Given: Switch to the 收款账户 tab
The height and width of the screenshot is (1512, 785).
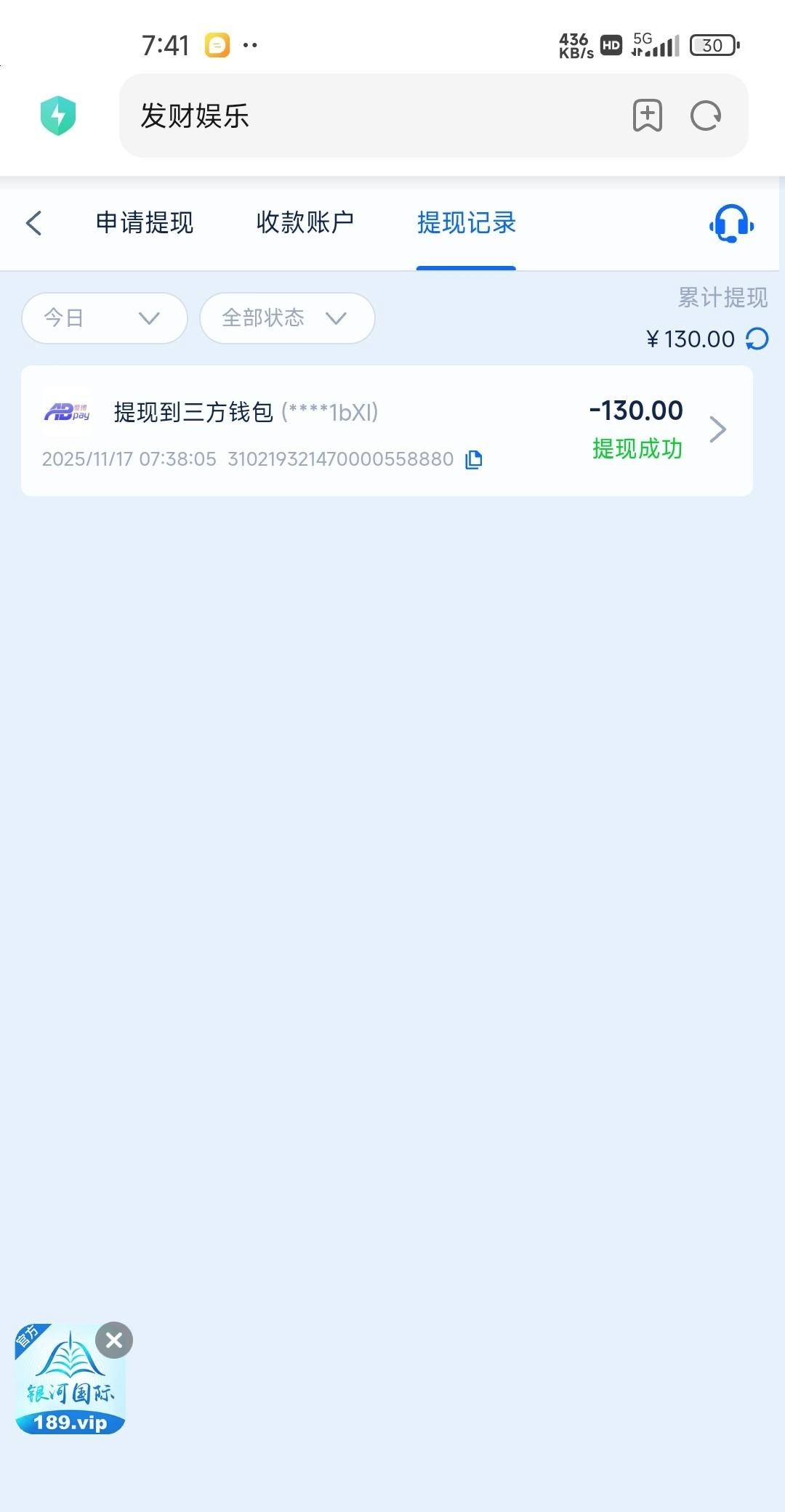Looking at the screenshot, I should (x=305, y=223).
